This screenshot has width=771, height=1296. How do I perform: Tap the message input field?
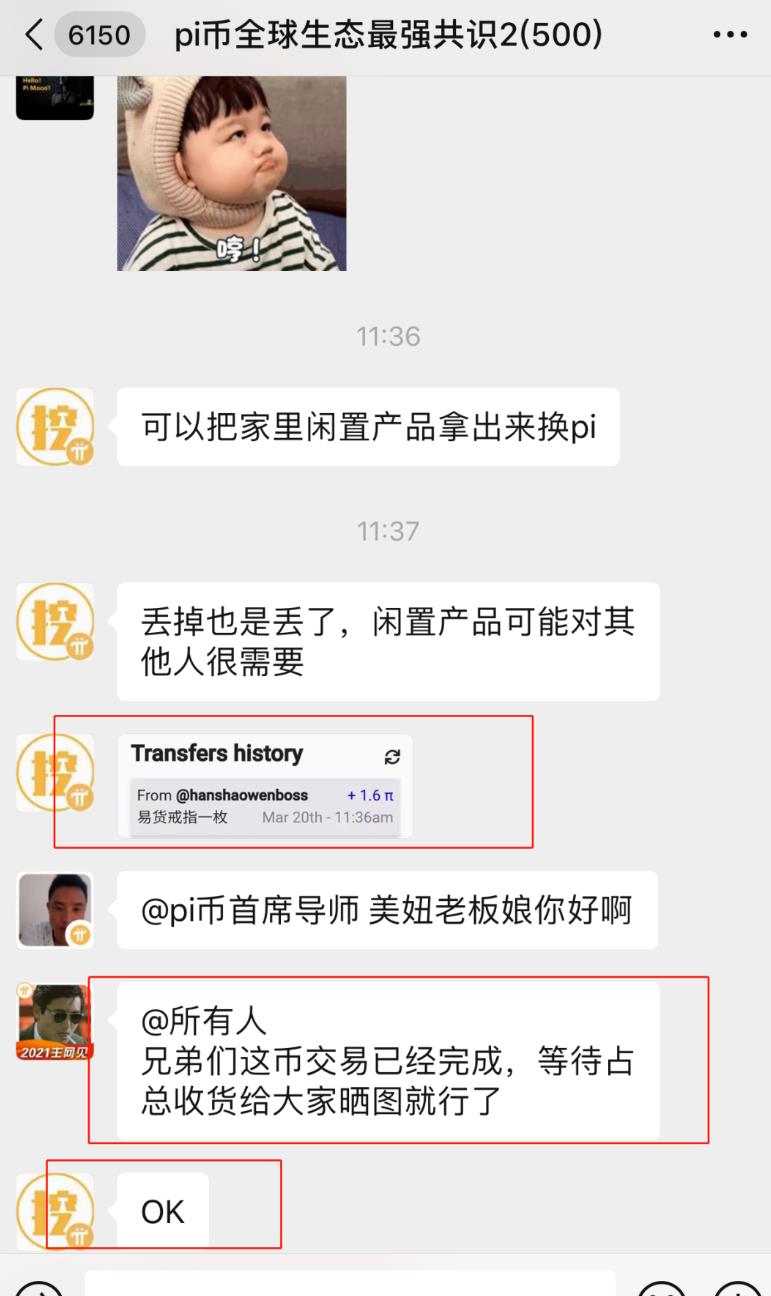pyautogui.click(x=350, y=1285)
